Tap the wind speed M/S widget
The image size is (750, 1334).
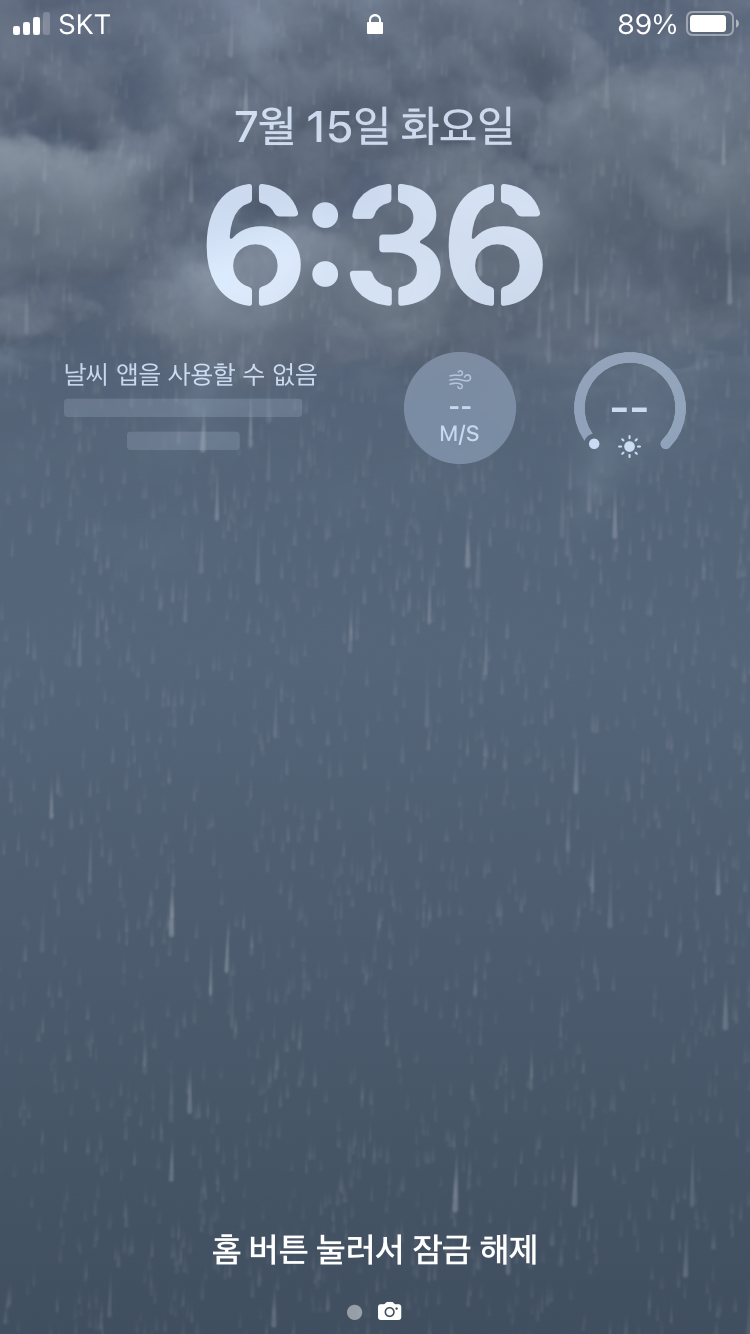click(x=460, y=408)
